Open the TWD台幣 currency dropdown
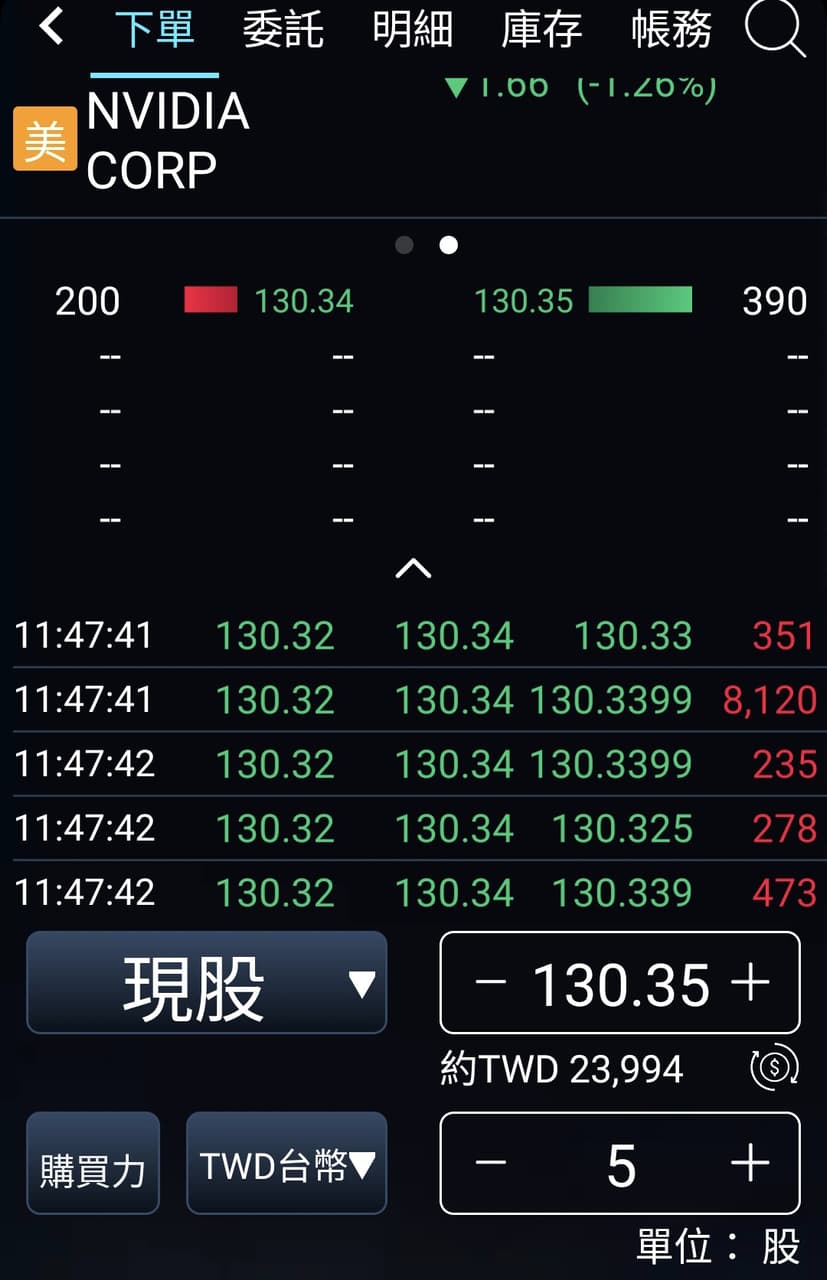This screenshot has width=827, height=1280. click(286, 1164)
